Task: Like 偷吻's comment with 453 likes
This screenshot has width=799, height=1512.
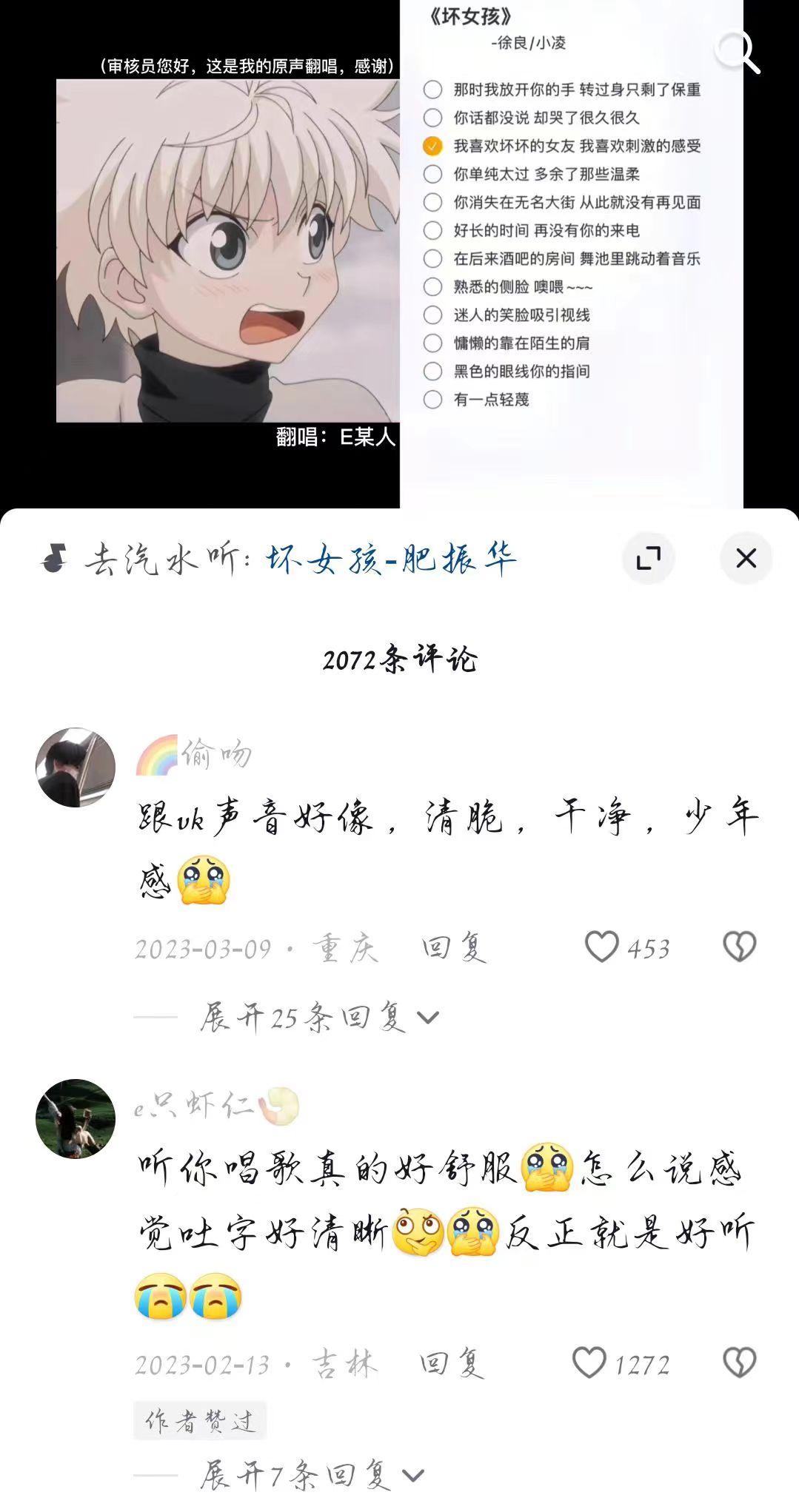Action: click(602, 947)
